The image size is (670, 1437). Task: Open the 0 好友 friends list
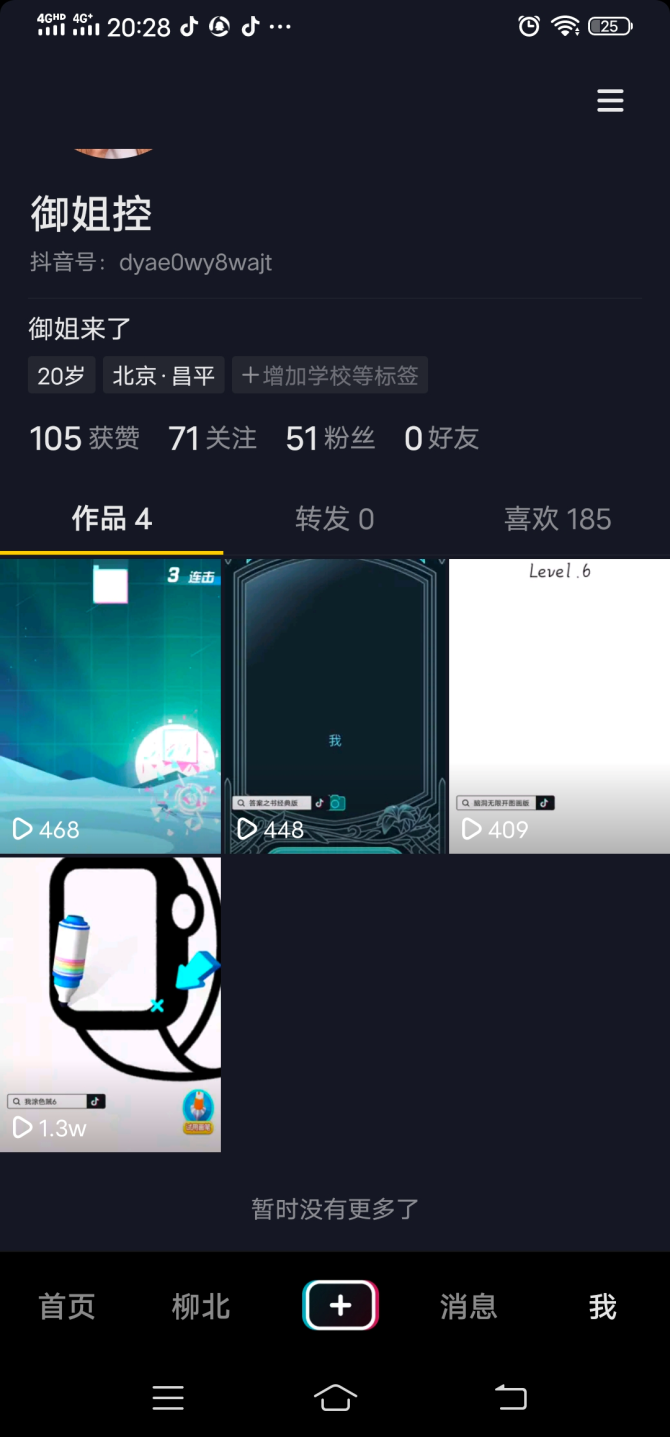(x=441, y=438)
